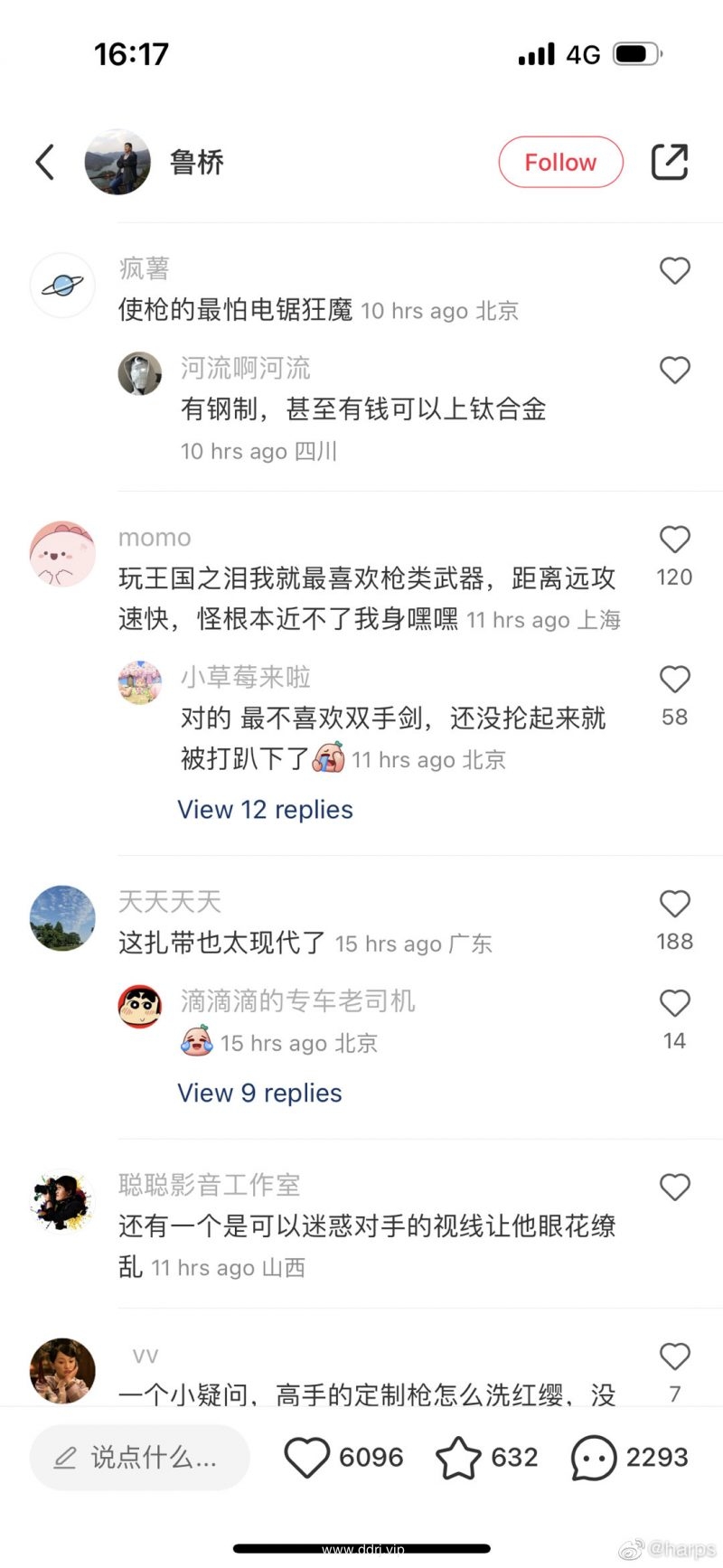
Task: Add the post to favorites star
Action: [x=458, y=1458]
